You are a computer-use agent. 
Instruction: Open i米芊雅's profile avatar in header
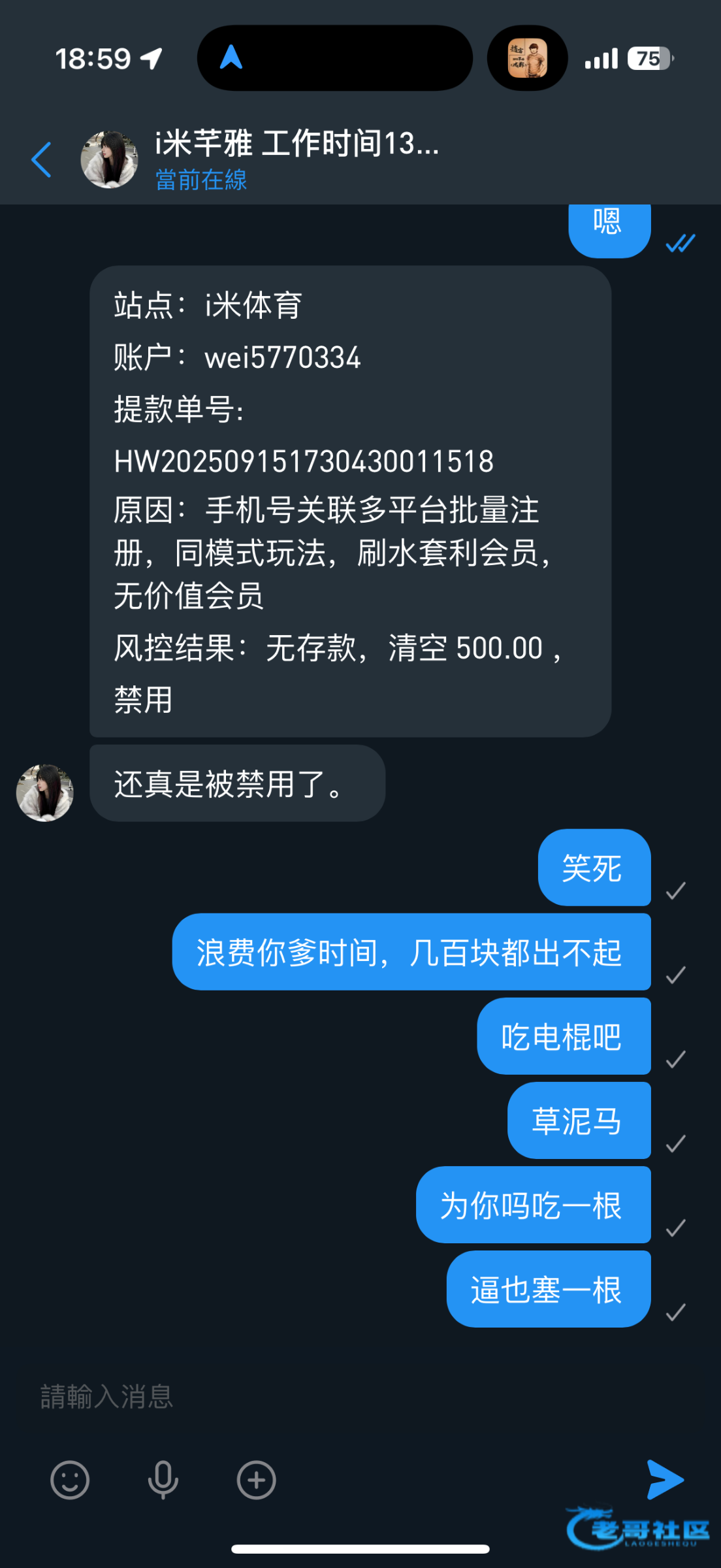(109, 159)
